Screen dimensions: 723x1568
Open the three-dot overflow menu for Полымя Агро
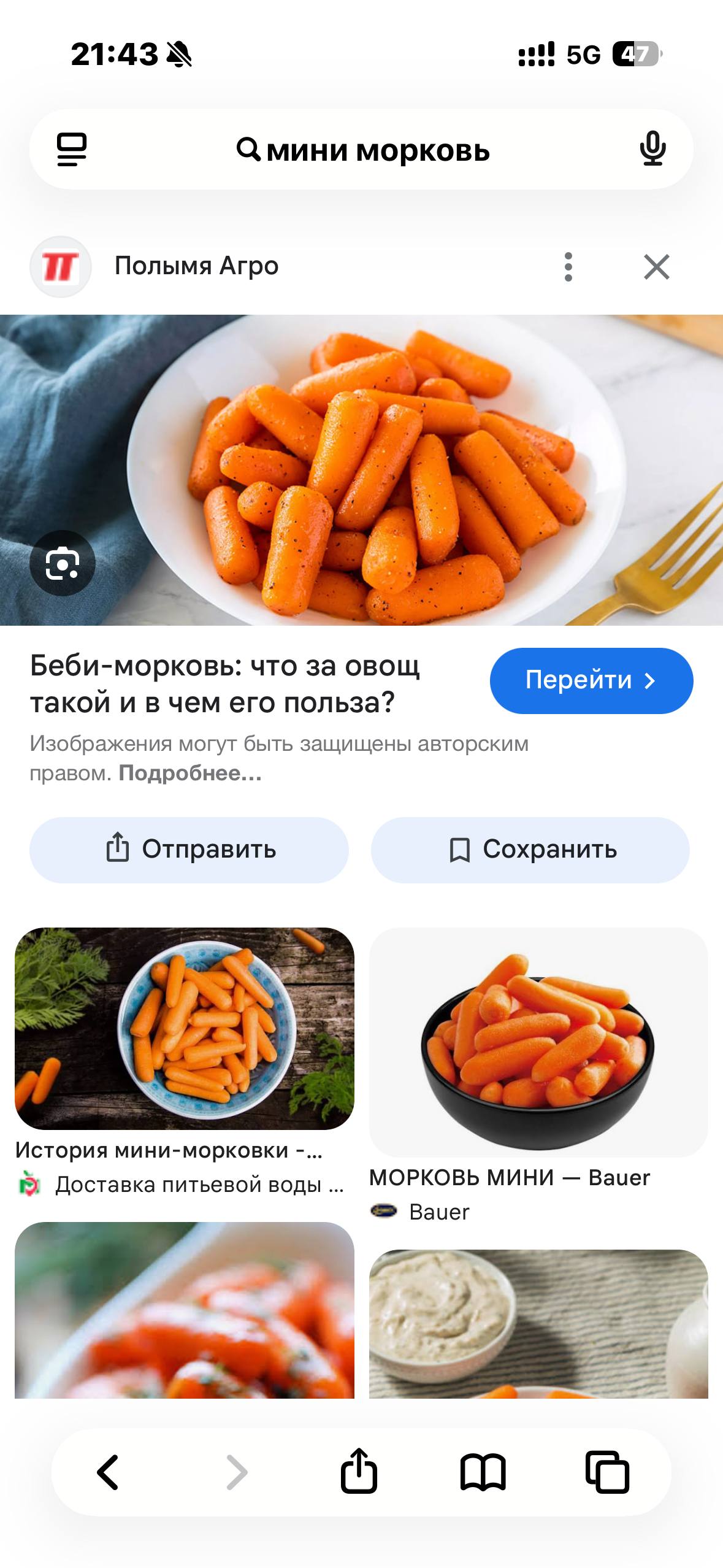click(568, 267)
